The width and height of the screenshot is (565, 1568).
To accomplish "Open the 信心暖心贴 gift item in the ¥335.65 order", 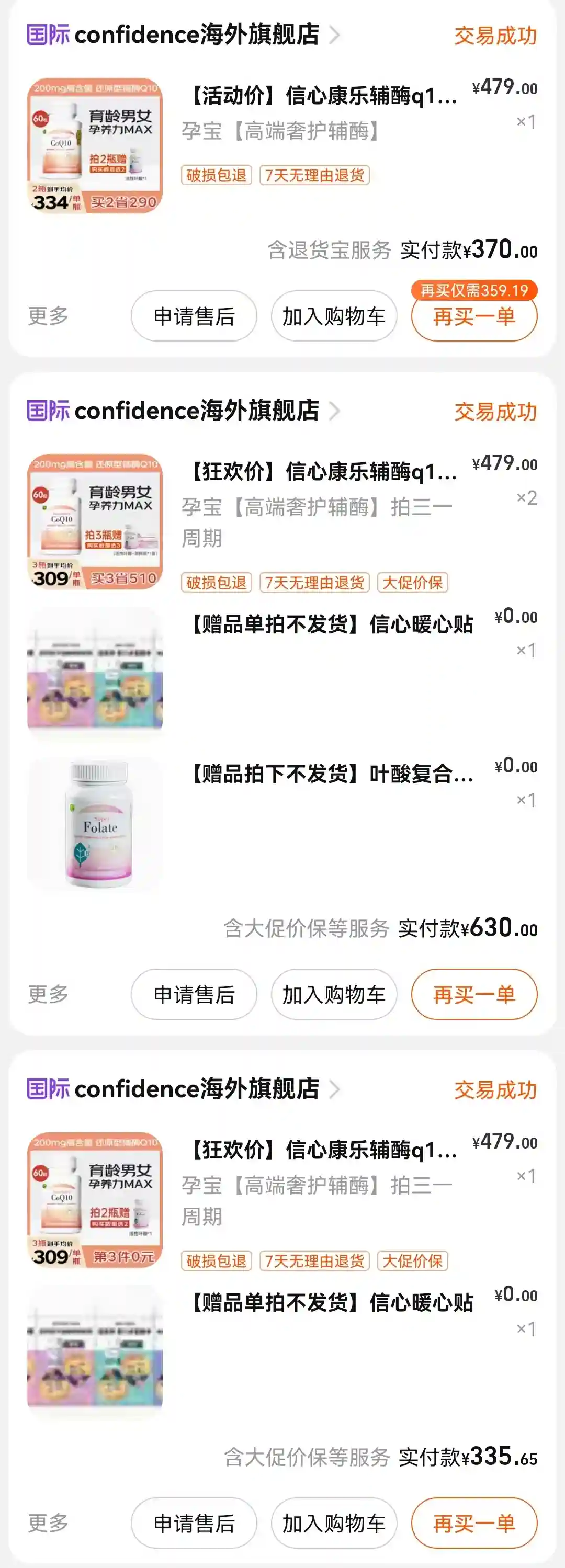I will click(330, 1303).
